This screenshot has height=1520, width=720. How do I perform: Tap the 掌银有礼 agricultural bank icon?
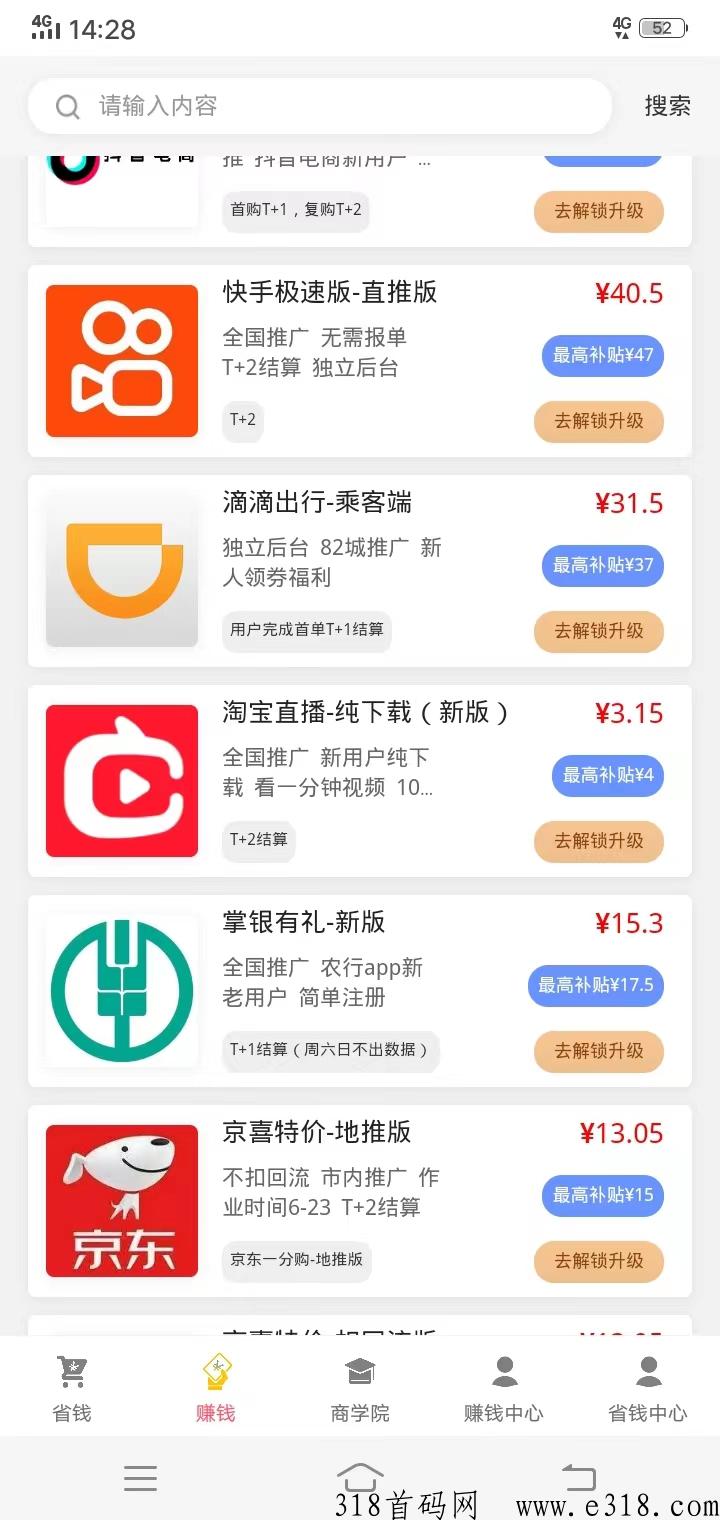coord(121,990)
